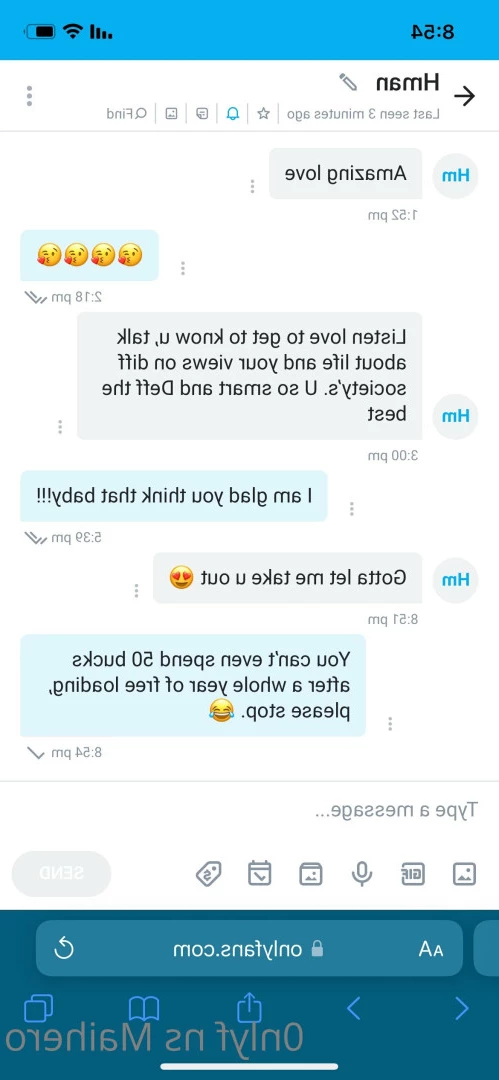Screen dimensions: 499x1080
Task: Open options for 'Gotta let me take u out' message
Action: click(x=136, y=591)
